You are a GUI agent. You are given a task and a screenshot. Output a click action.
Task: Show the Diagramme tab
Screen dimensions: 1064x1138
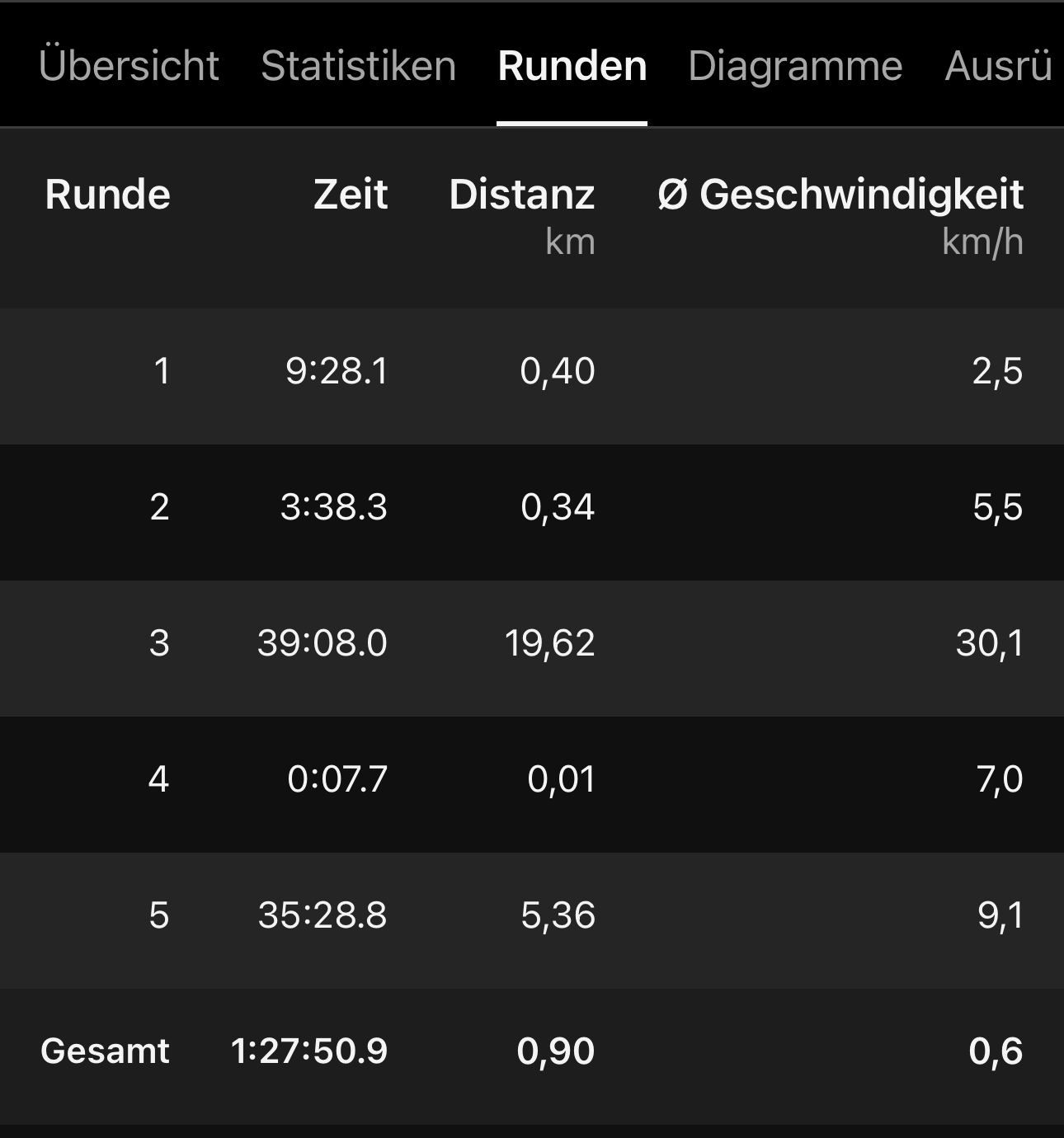[x=795, y=66]
